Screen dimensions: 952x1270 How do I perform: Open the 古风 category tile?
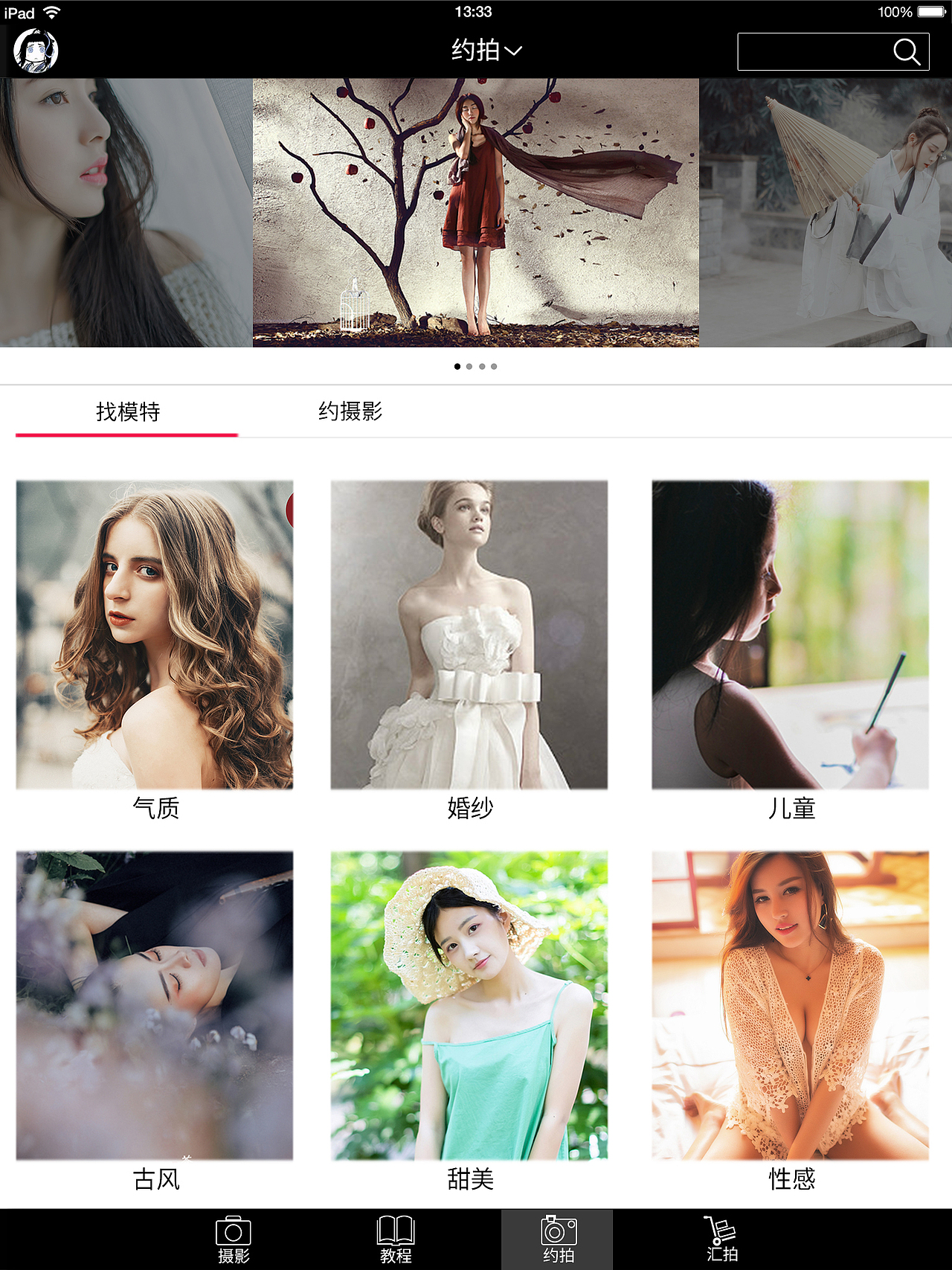coord(155,1006)
